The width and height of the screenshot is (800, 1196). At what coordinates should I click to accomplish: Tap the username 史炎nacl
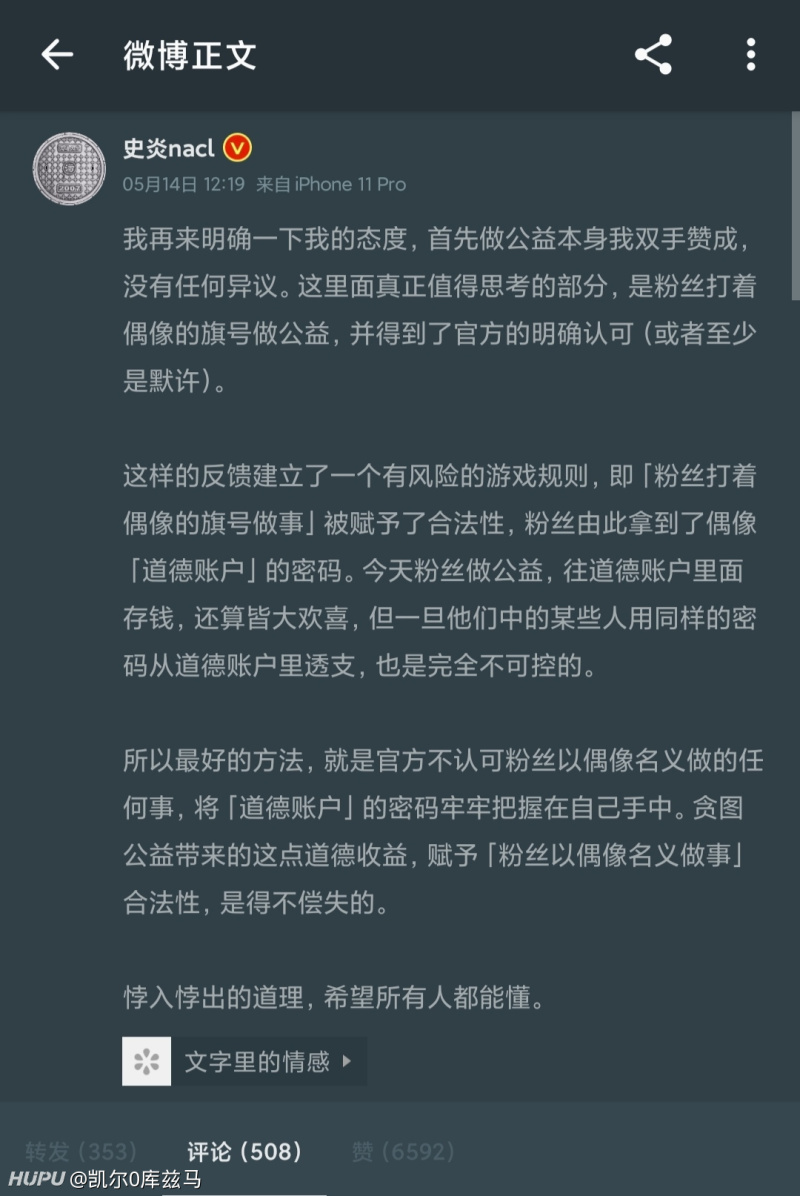pyautogui.click(x=168, y=149)
